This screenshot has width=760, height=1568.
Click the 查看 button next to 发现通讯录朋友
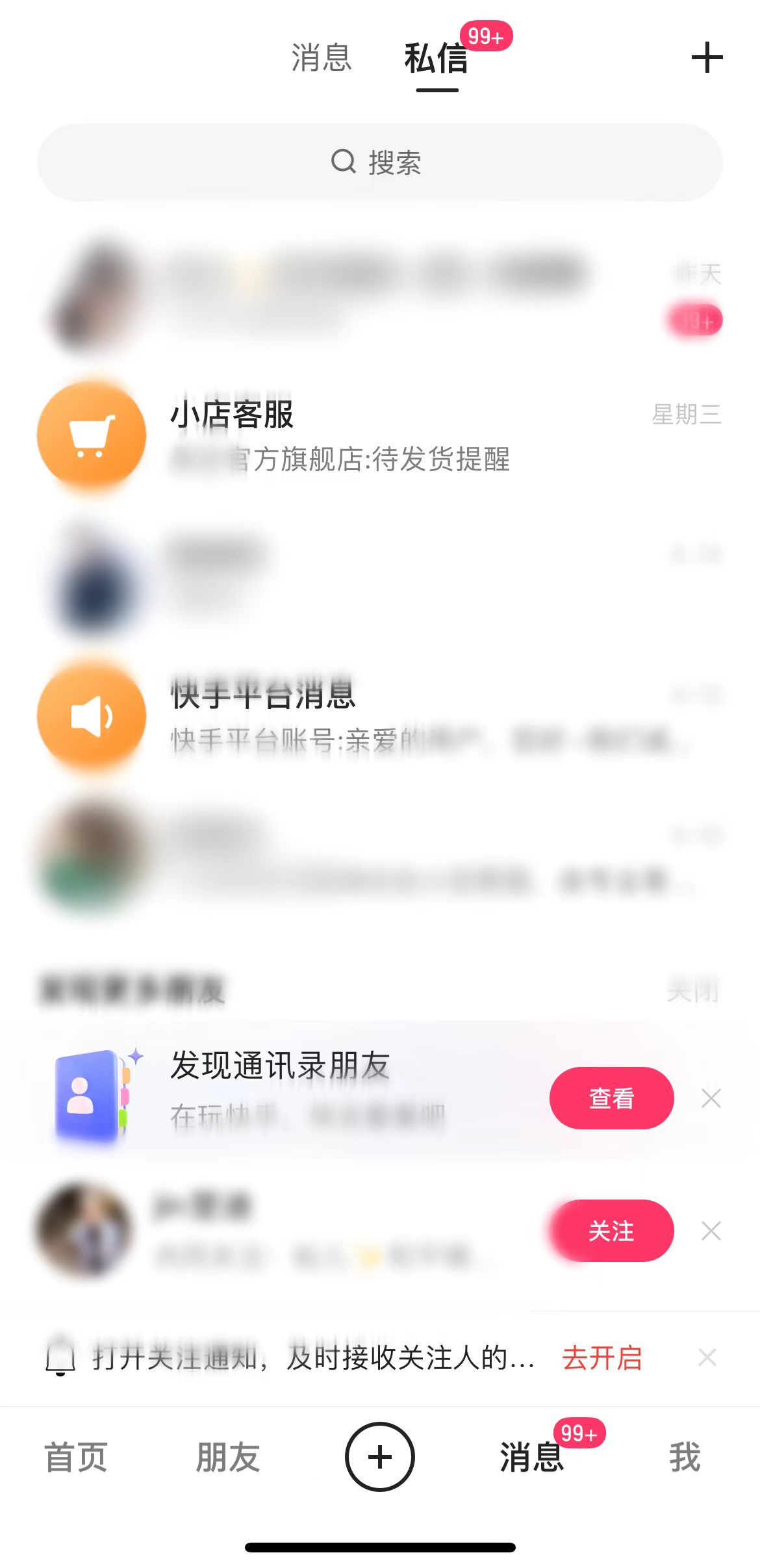click(611, 1098)
